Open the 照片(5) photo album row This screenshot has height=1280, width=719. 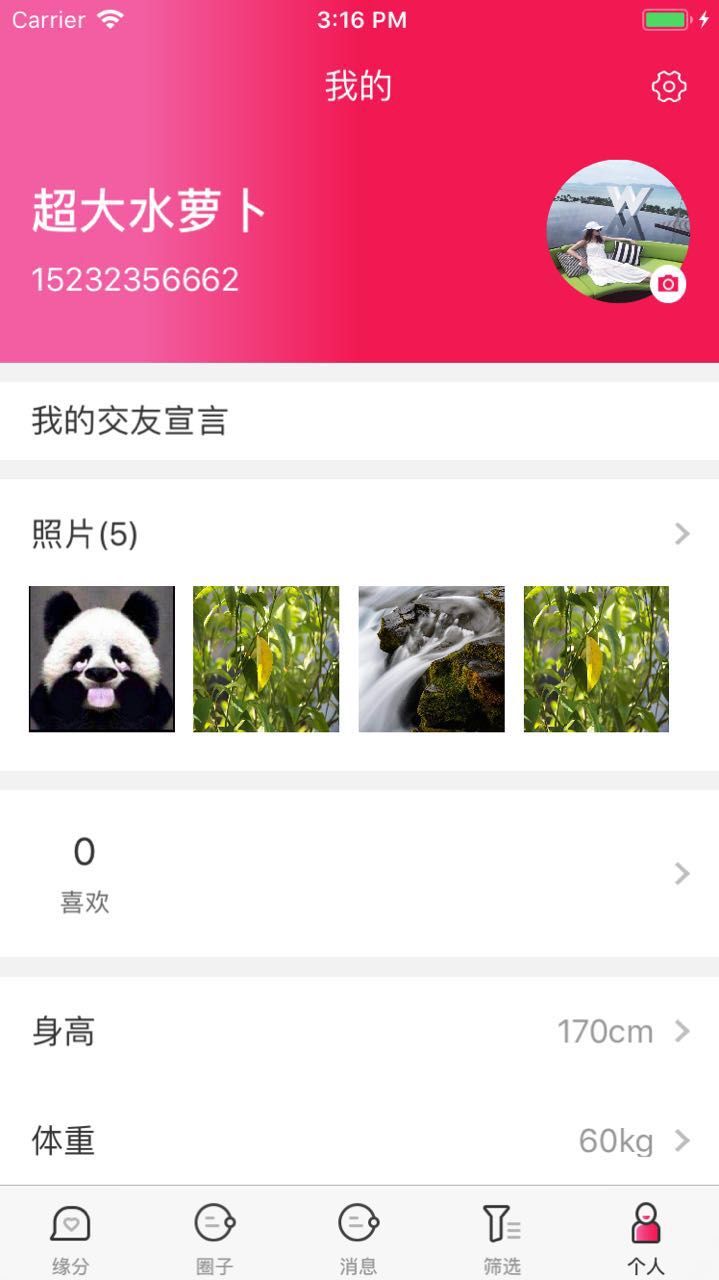[359, 534]
